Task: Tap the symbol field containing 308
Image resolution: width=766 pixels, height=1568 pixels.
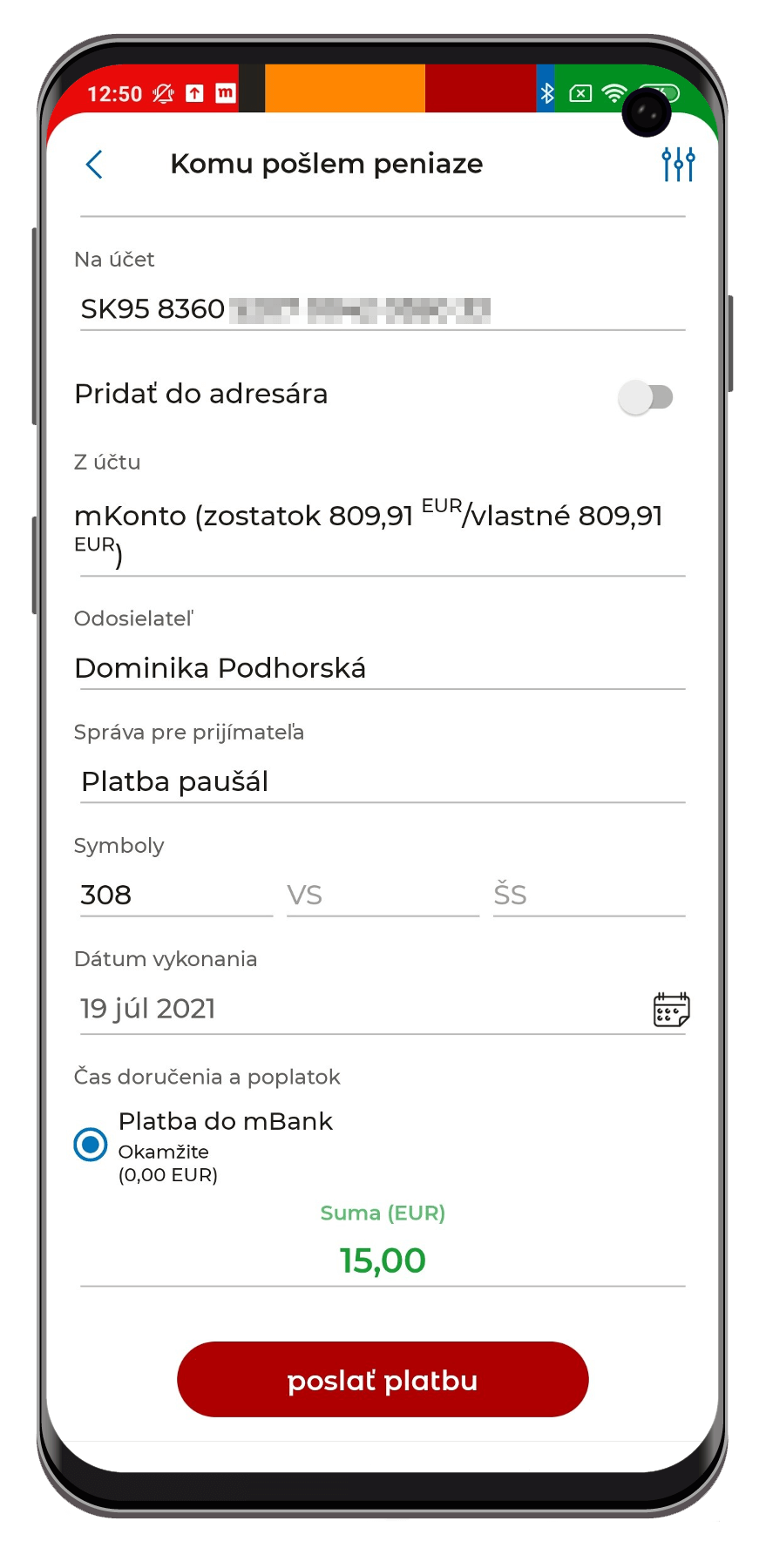Action: 176,896
